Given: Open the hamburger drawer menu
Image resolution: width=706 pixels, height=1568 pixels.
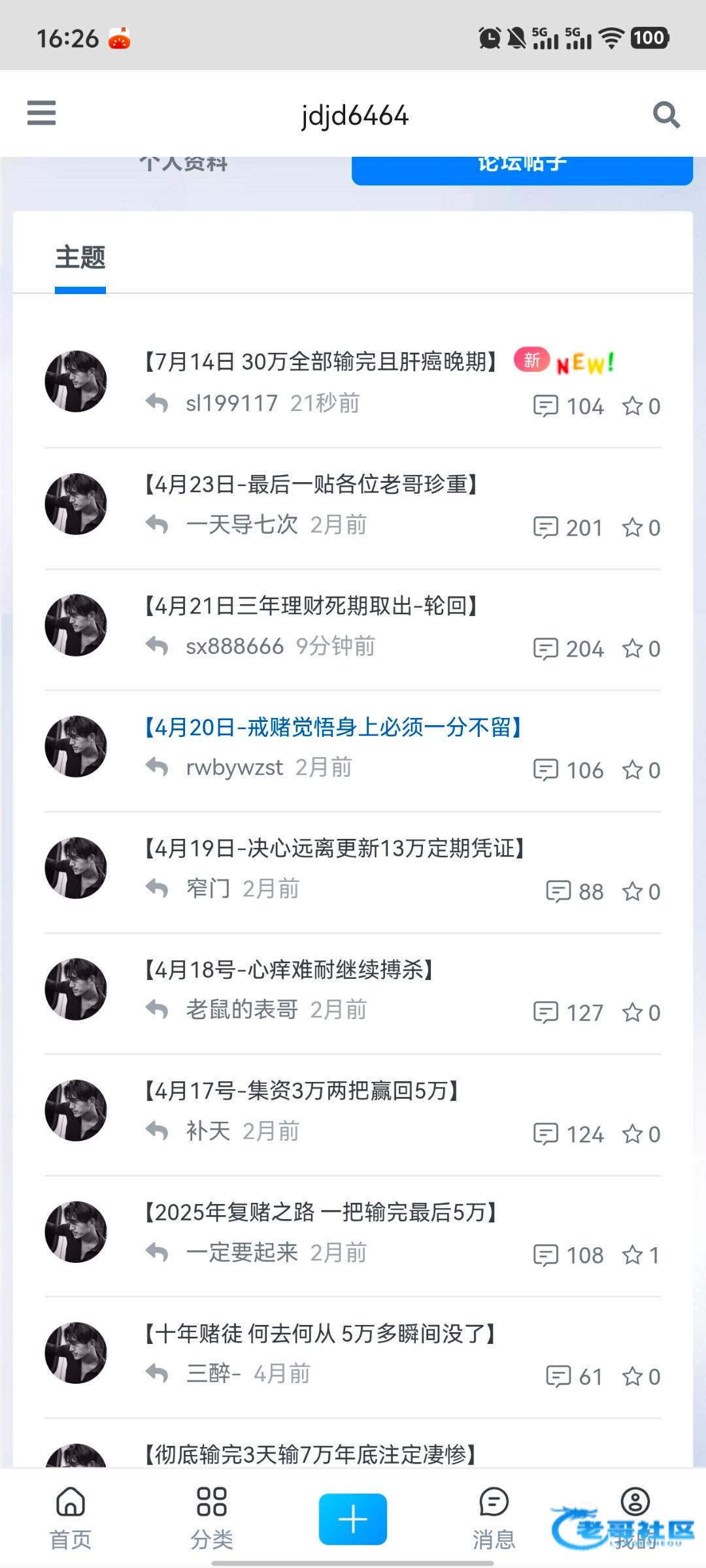Looking at the screenshot, I should [x=41, y=113].
